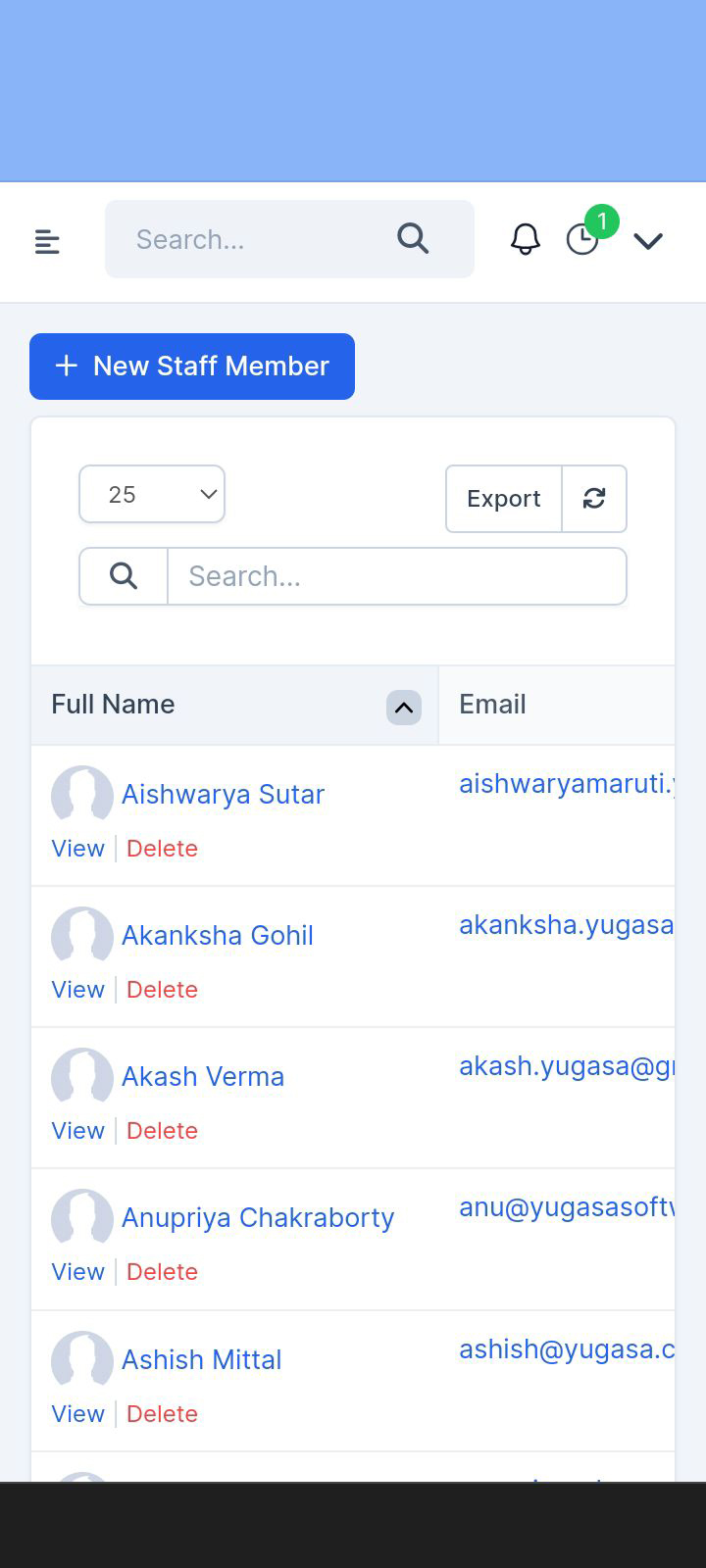The height and width of the screenshot is (1568, 706).
Task: Open the page size dropdown showing 25
Action: 151,494
